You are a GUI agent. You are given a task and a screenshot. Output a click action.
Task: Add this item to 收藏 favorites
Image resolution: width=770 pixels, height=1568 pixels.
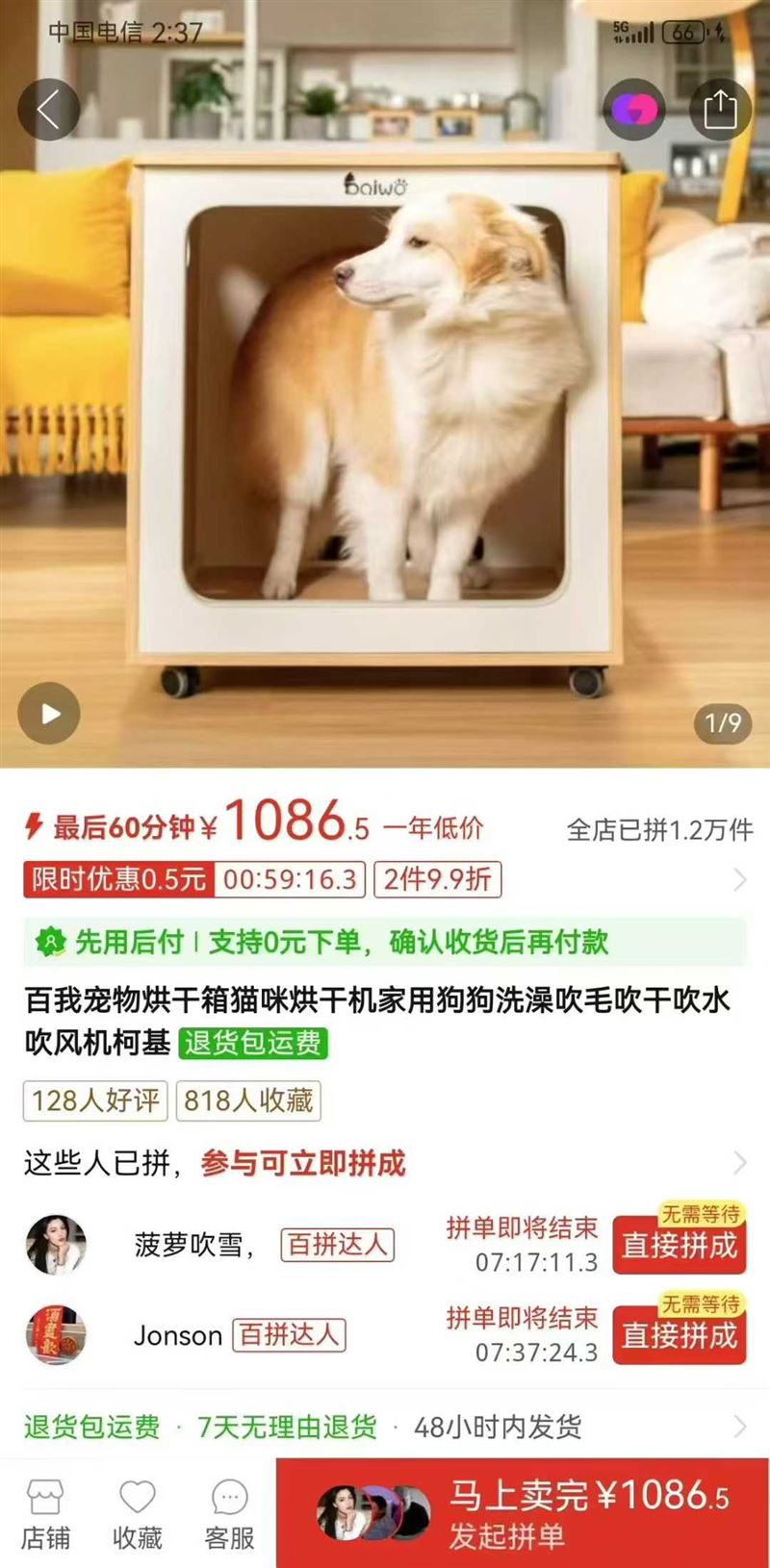tap(138, 1514)
